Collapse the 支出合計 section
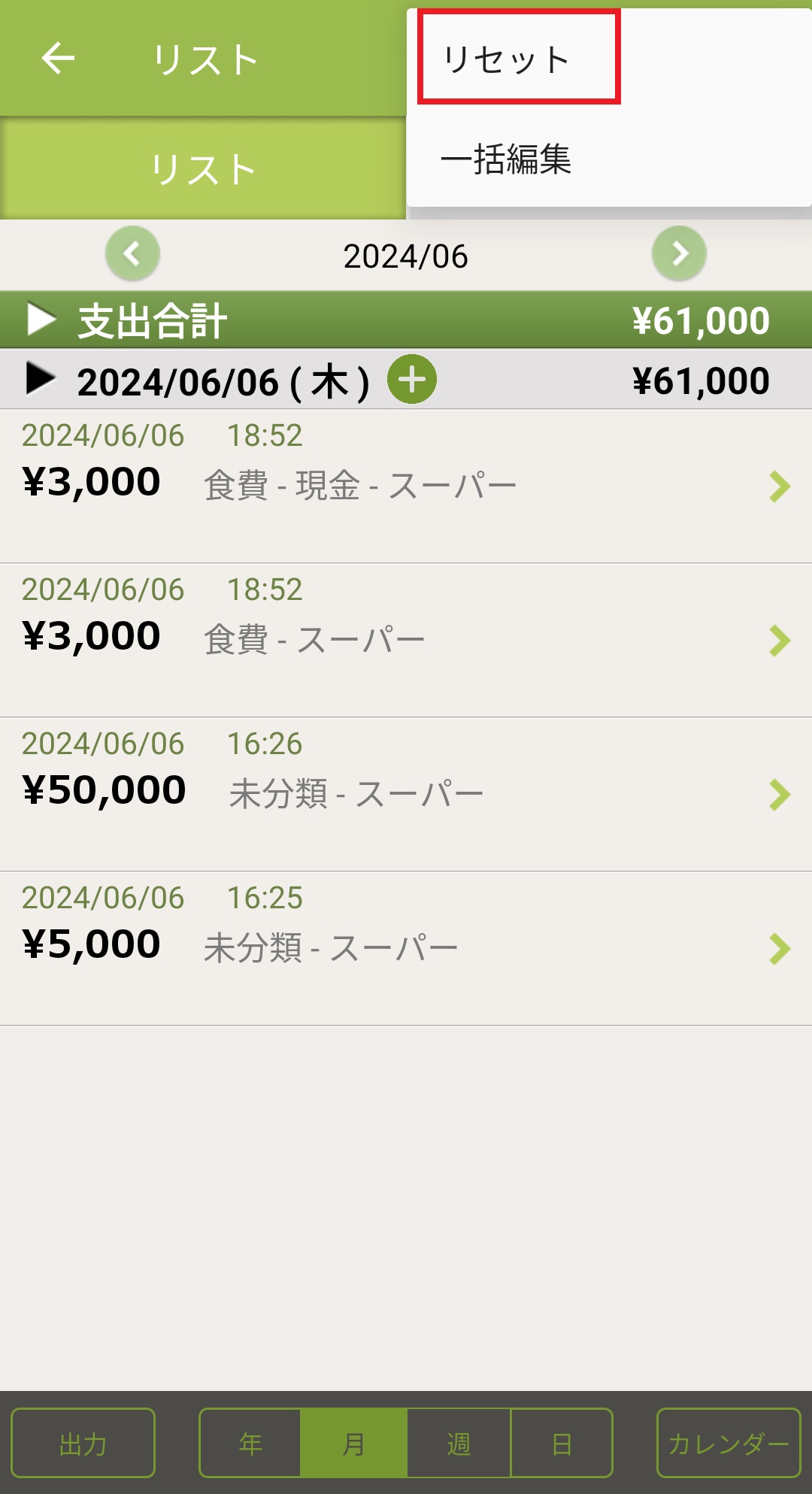812x1494 pixels. (41, 320)
